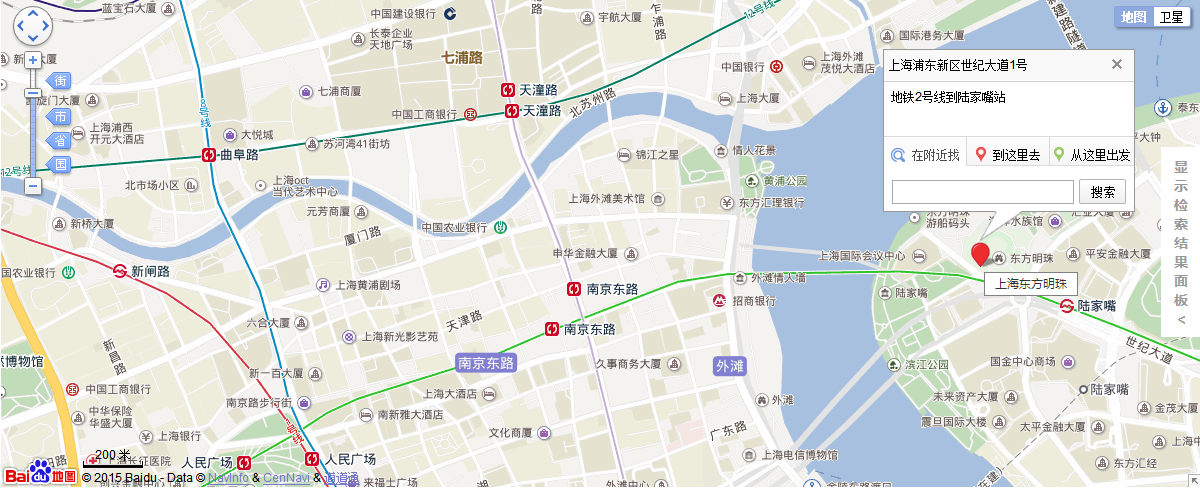The width and height of the screenshot is (1200, 489).
Task: Close the 世纪大道1号 info window
Action: click(x=1117, y=65)
